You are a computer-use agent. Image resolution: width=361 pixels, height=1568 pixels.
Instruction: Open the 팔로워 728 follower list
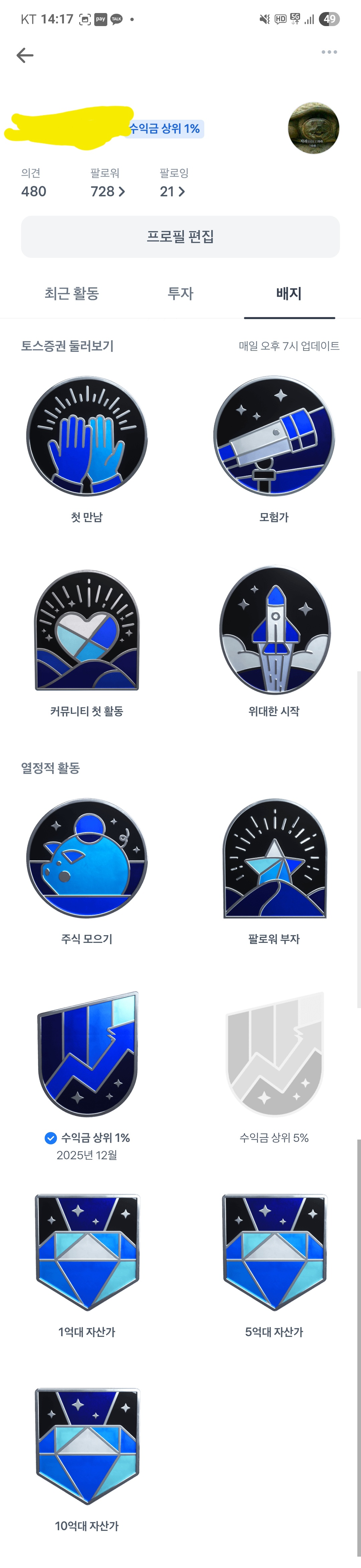point(108,183)
